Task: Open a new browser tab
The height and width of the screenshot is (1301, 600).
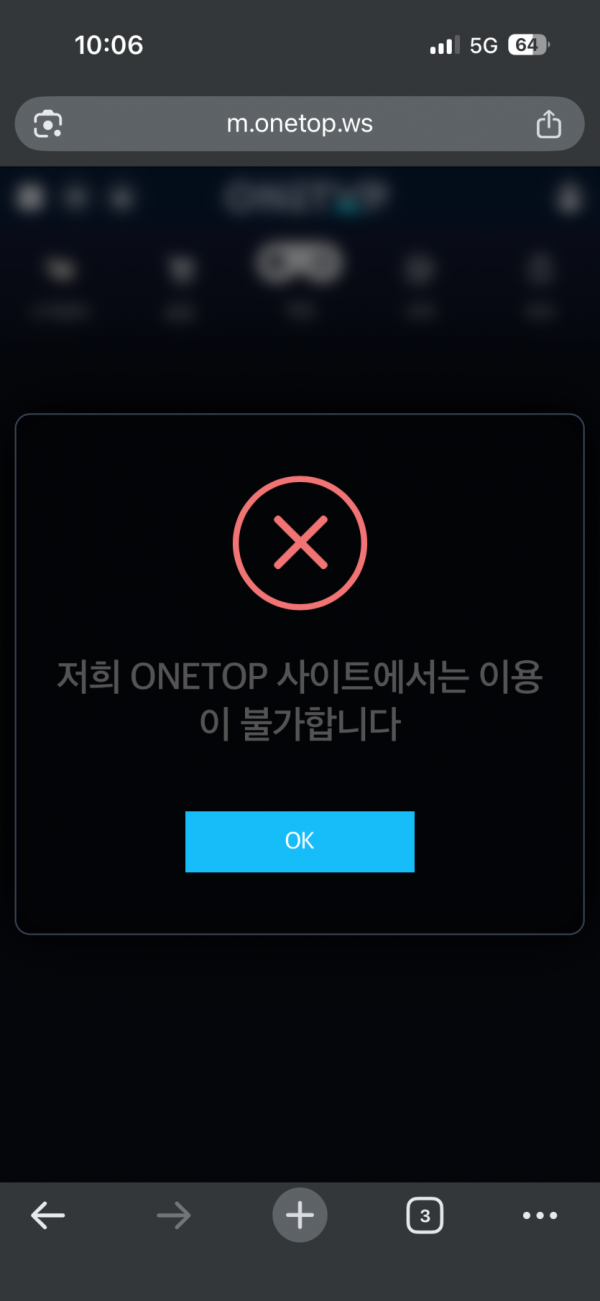Action: coord(299,1215)
